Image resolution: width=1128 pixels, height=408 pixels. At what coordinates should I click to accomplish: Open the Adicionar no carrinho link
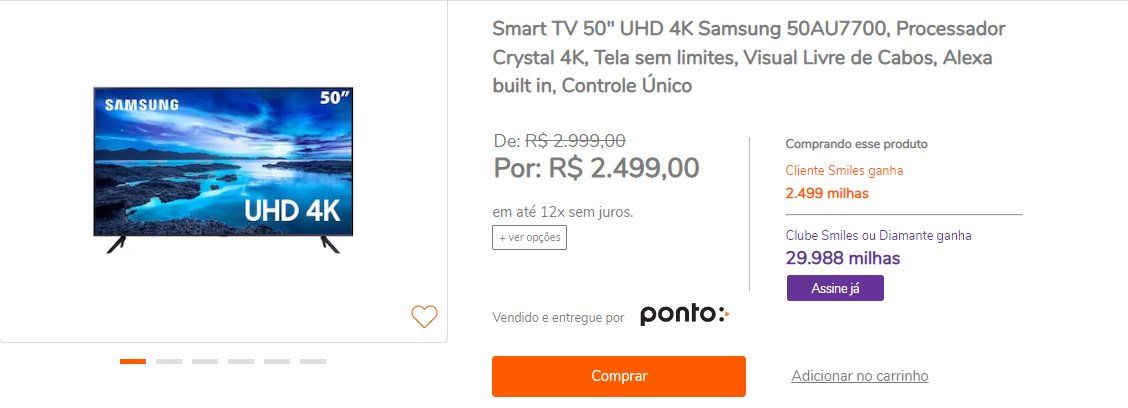pyautogui.click(x=859, y=376)
